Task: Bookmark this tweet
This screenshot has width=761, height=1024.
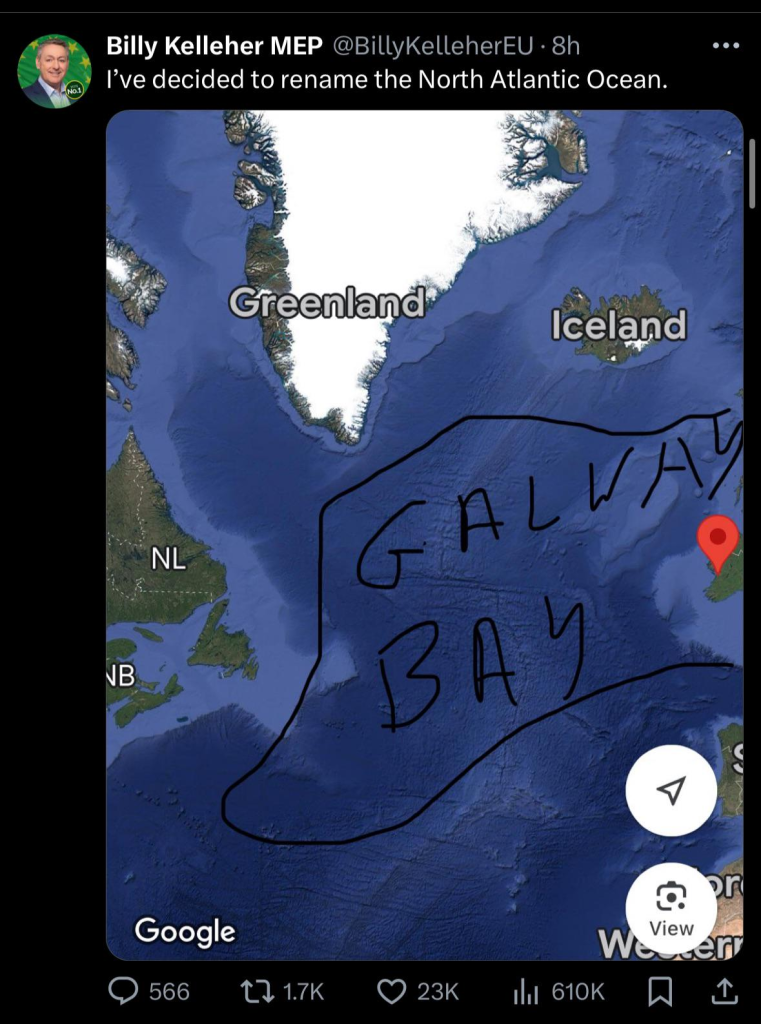Action: tap(660, 991)
